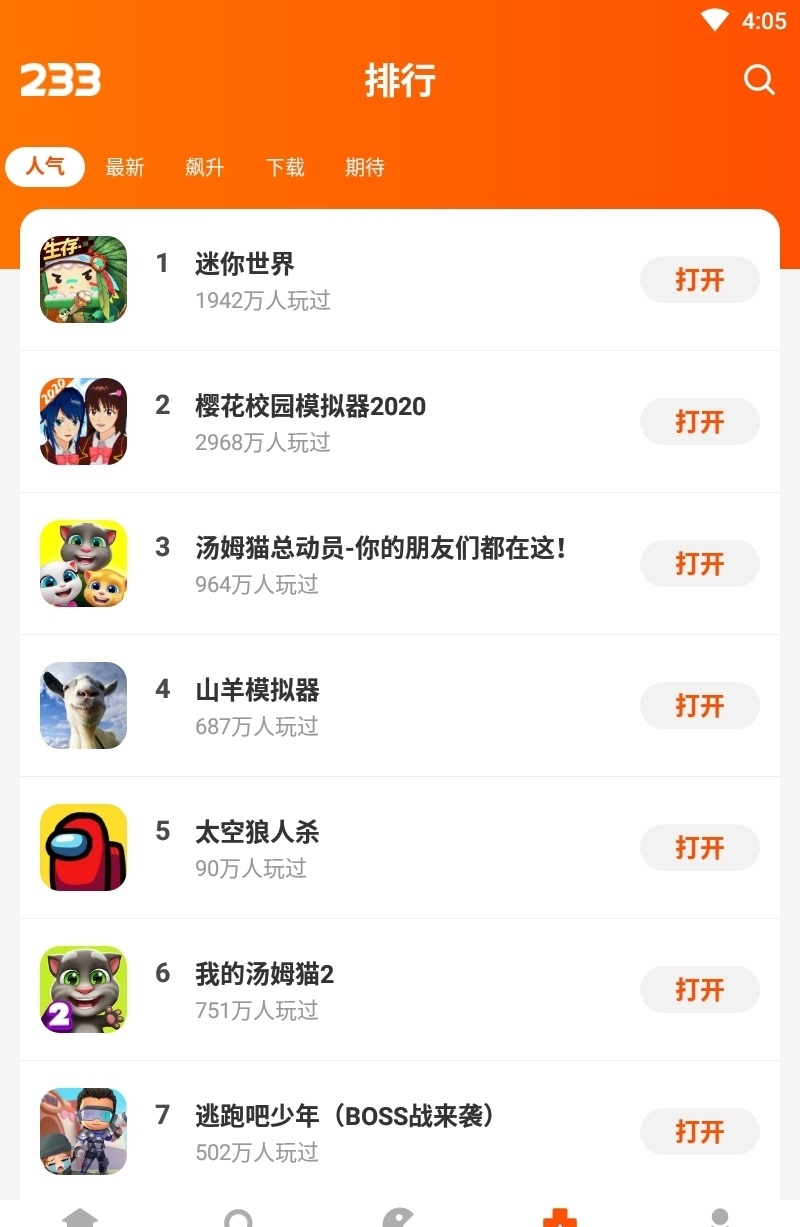Tap the 我的汤姆猫2 game thumbnail
The image size is (800, 1227).
(83, 989)
